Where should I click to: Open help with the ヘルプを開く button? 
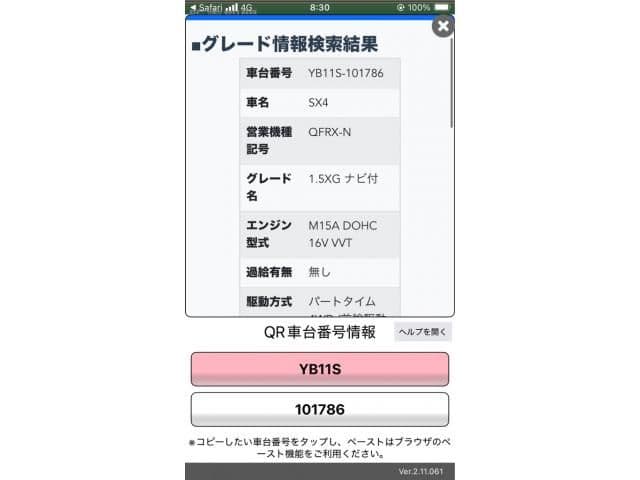[423, 332]
